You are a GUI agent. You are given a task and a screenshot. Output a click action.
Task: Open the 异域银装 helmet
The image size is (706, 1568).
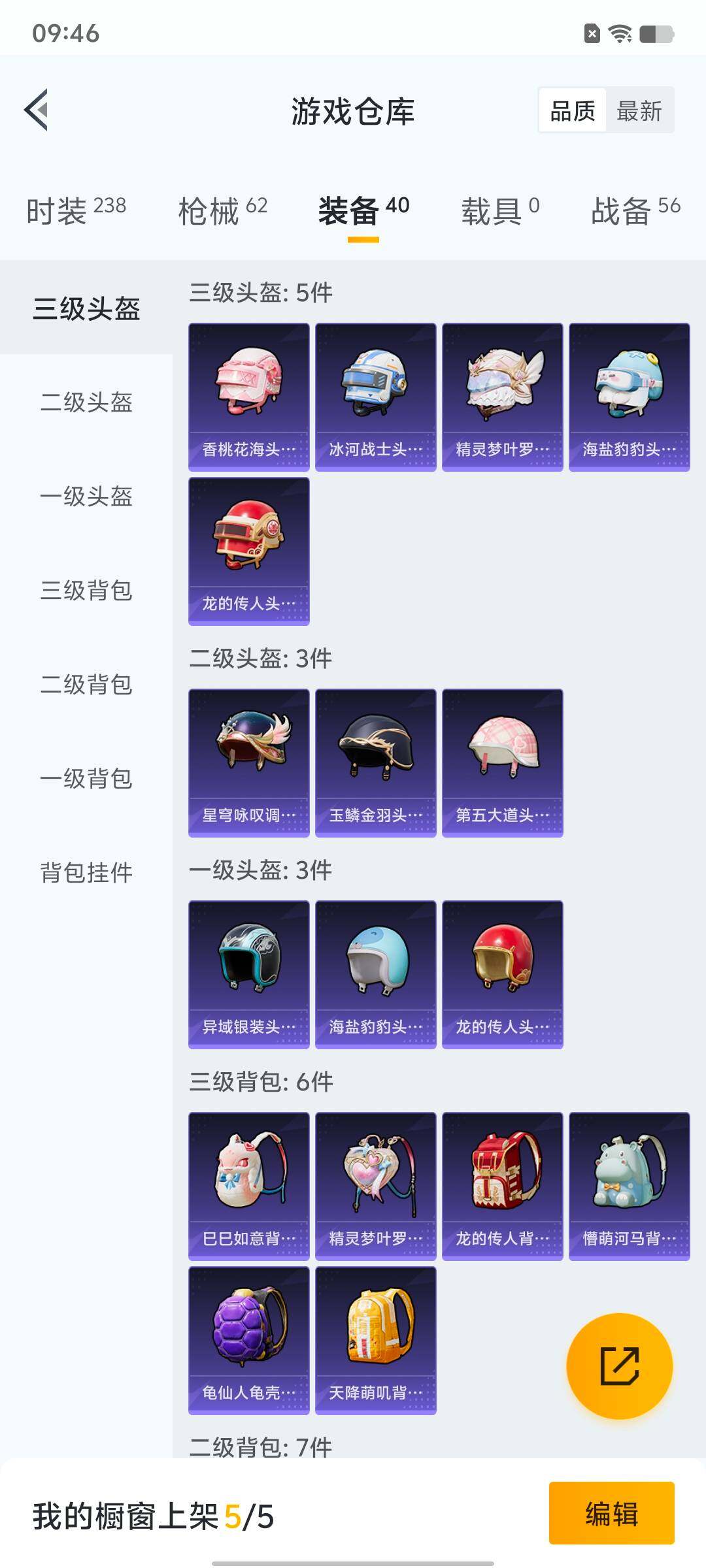coord(249,974)
